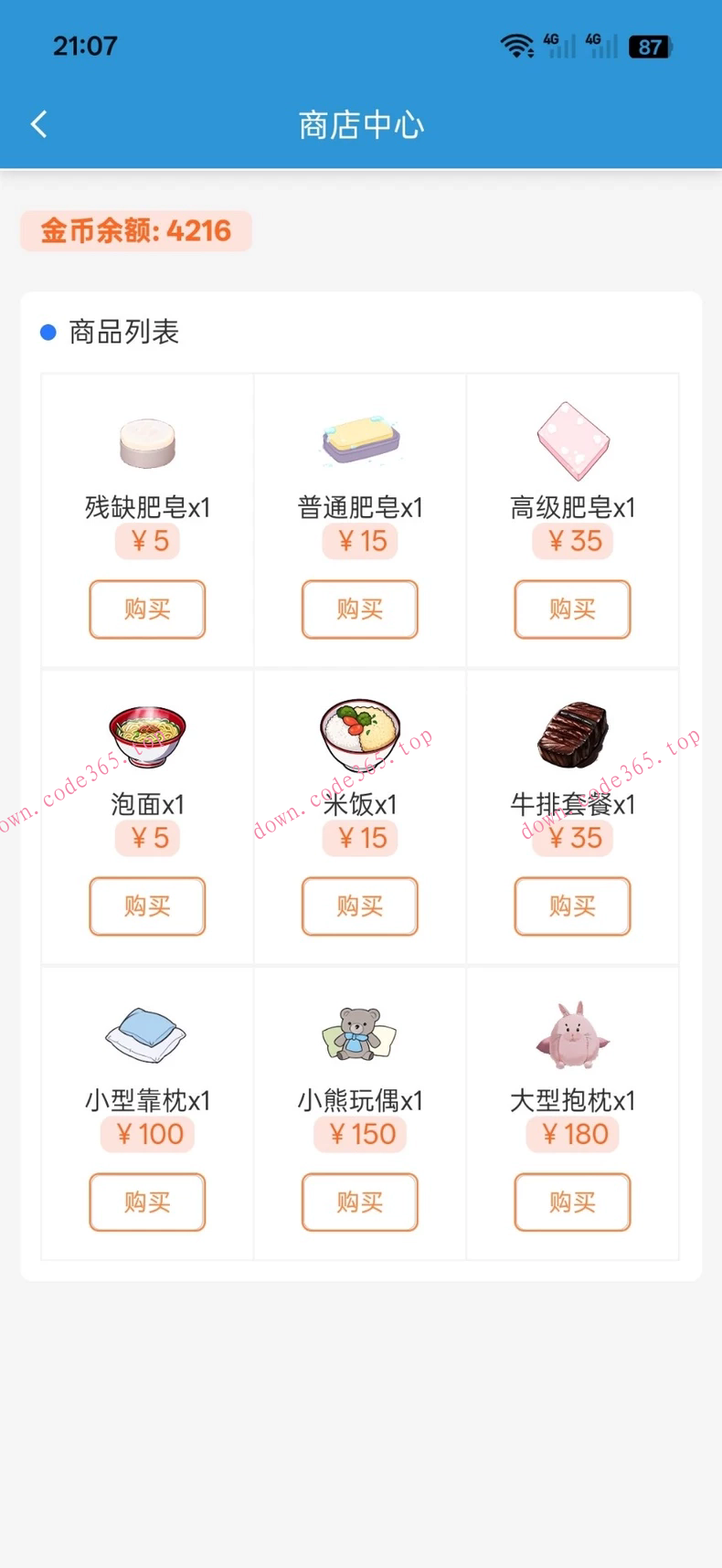This screenshot has width=722, height=1568.
Task: Click the 普通肥皂 soap icon
Action: click(x=359, y=441)
